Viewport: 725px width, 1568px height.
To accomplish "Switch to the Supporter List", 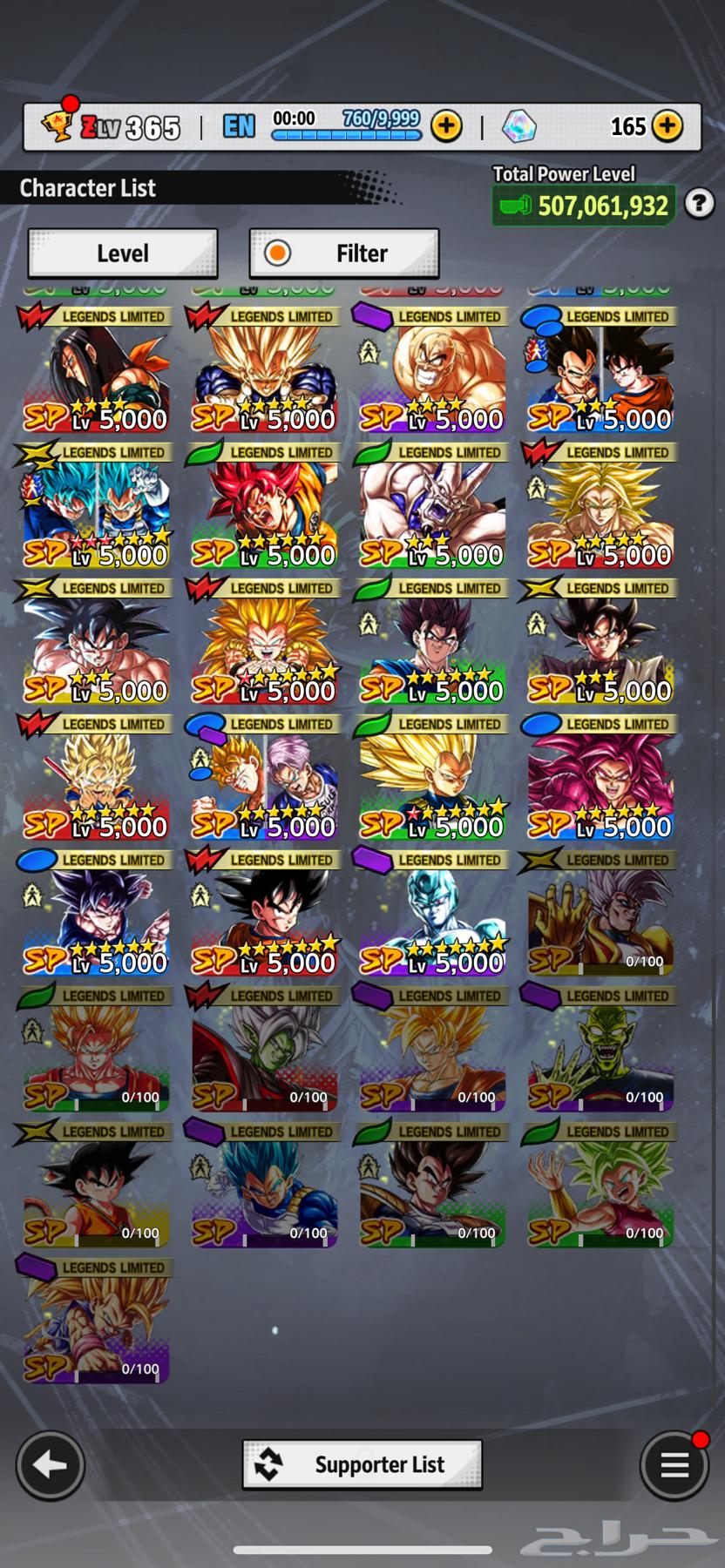I will [x=362, y=1465].
